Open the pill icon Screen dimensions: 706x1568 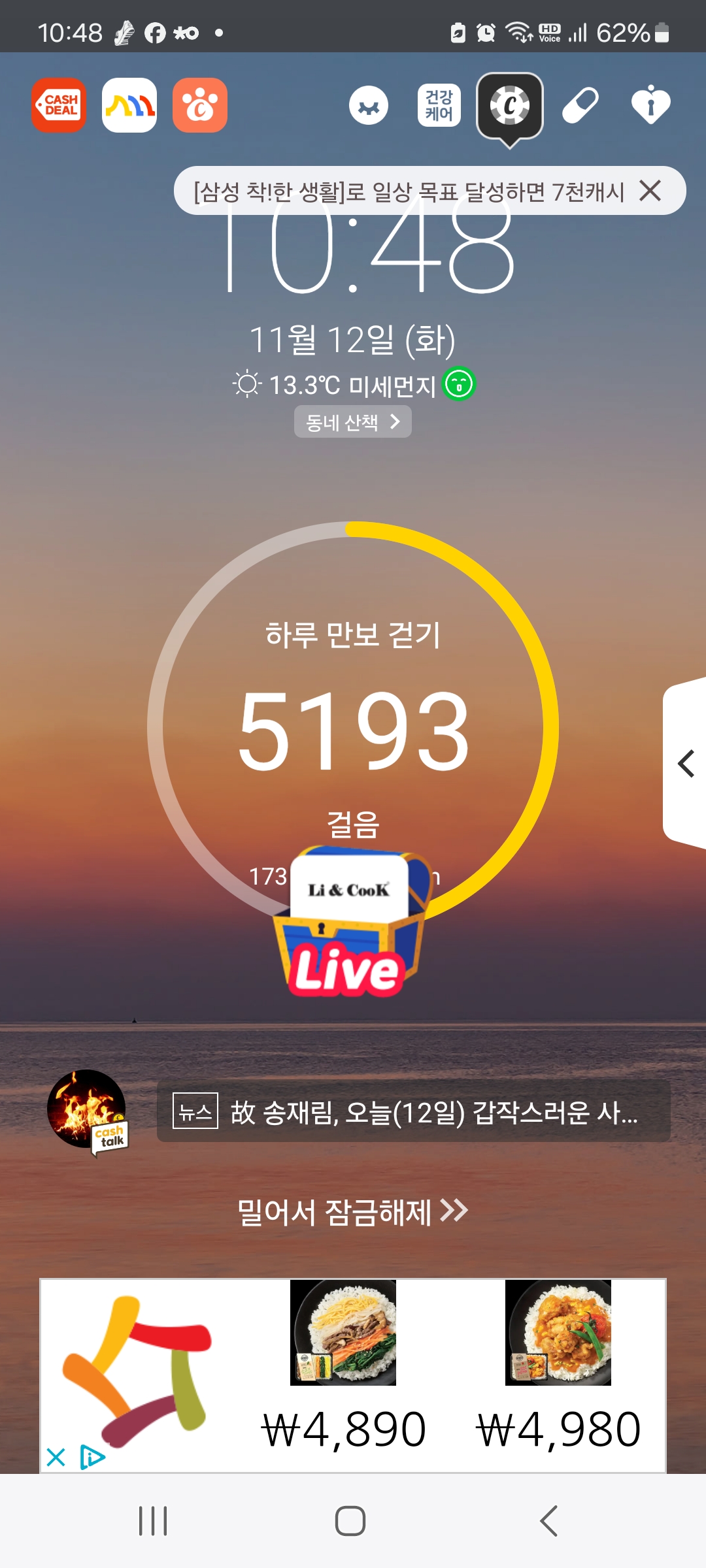[x=580, y=106]
